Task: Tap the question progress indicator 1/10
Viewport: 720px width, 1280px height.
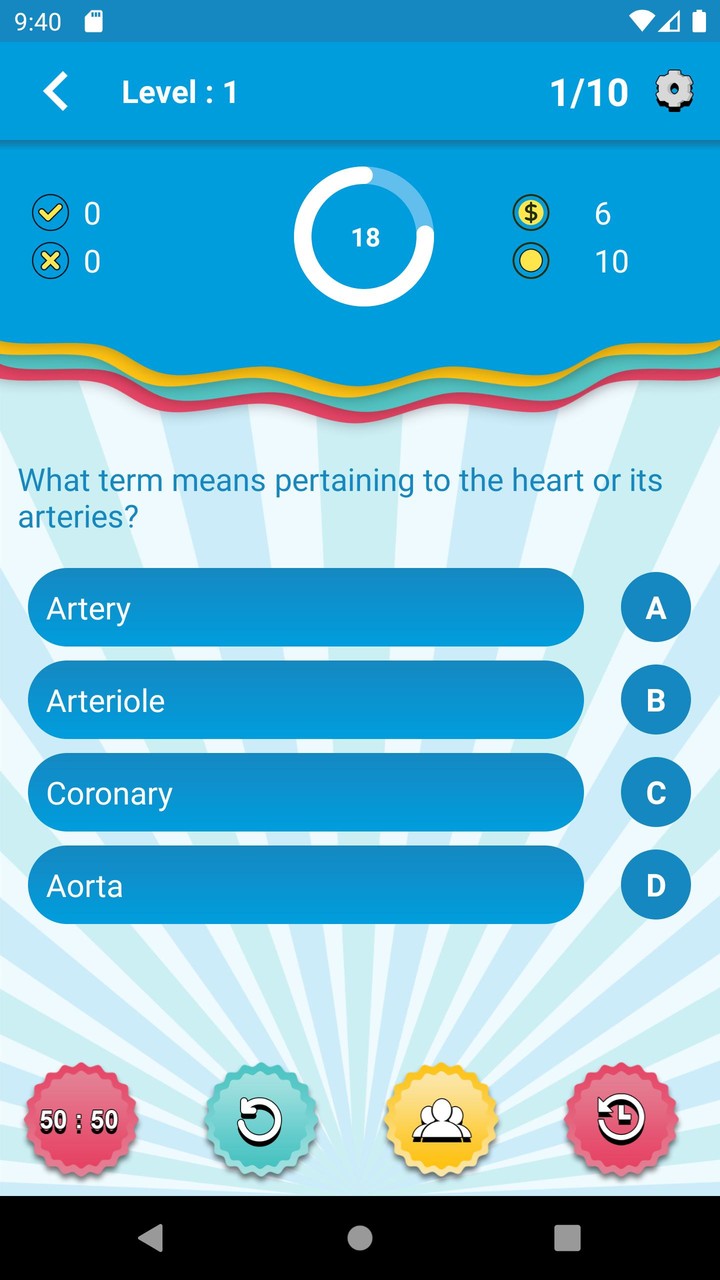Action: coord(589,91)
